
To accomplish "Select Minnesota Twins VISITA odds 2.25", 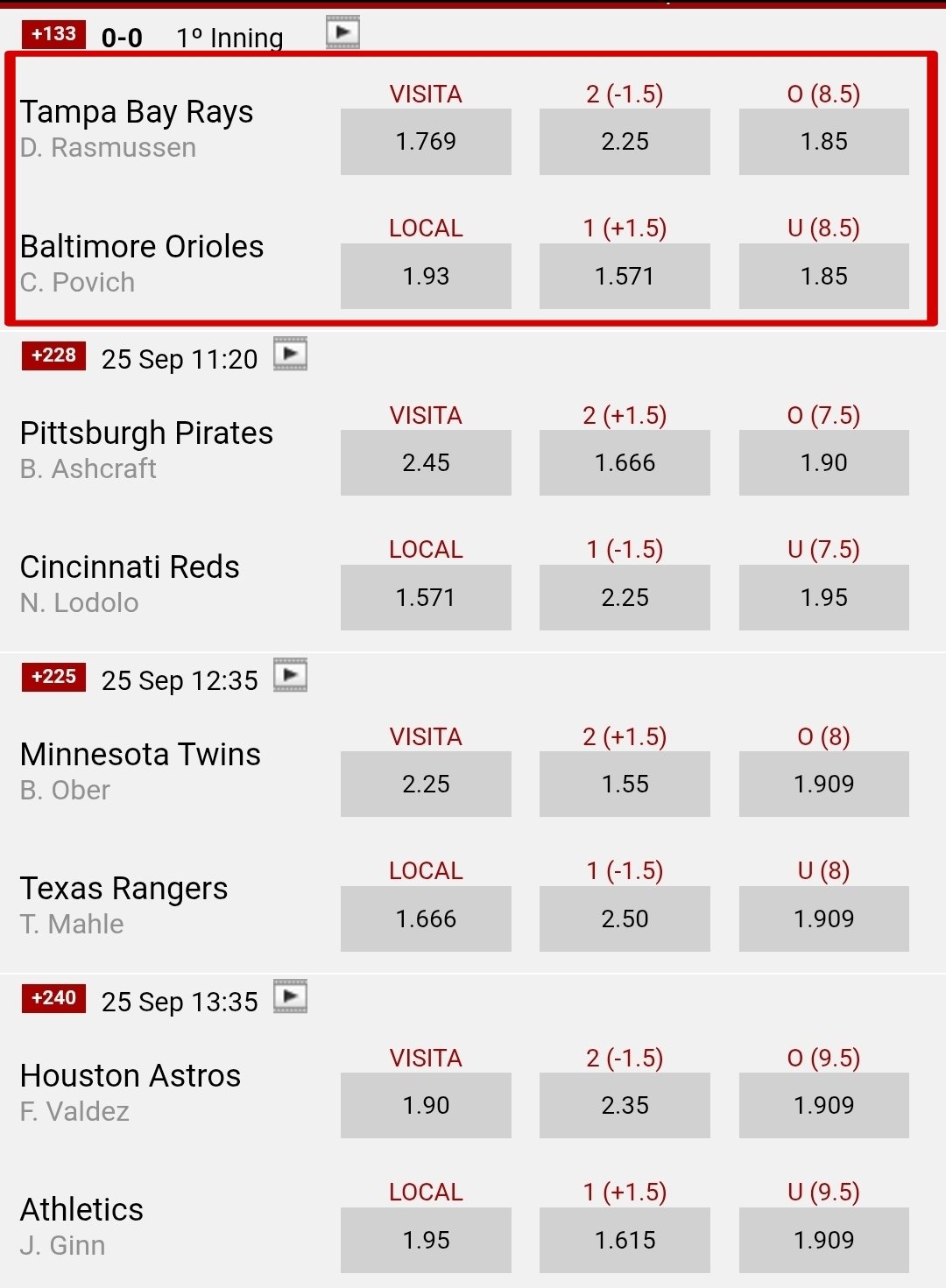I will click(x=426, y=784).
